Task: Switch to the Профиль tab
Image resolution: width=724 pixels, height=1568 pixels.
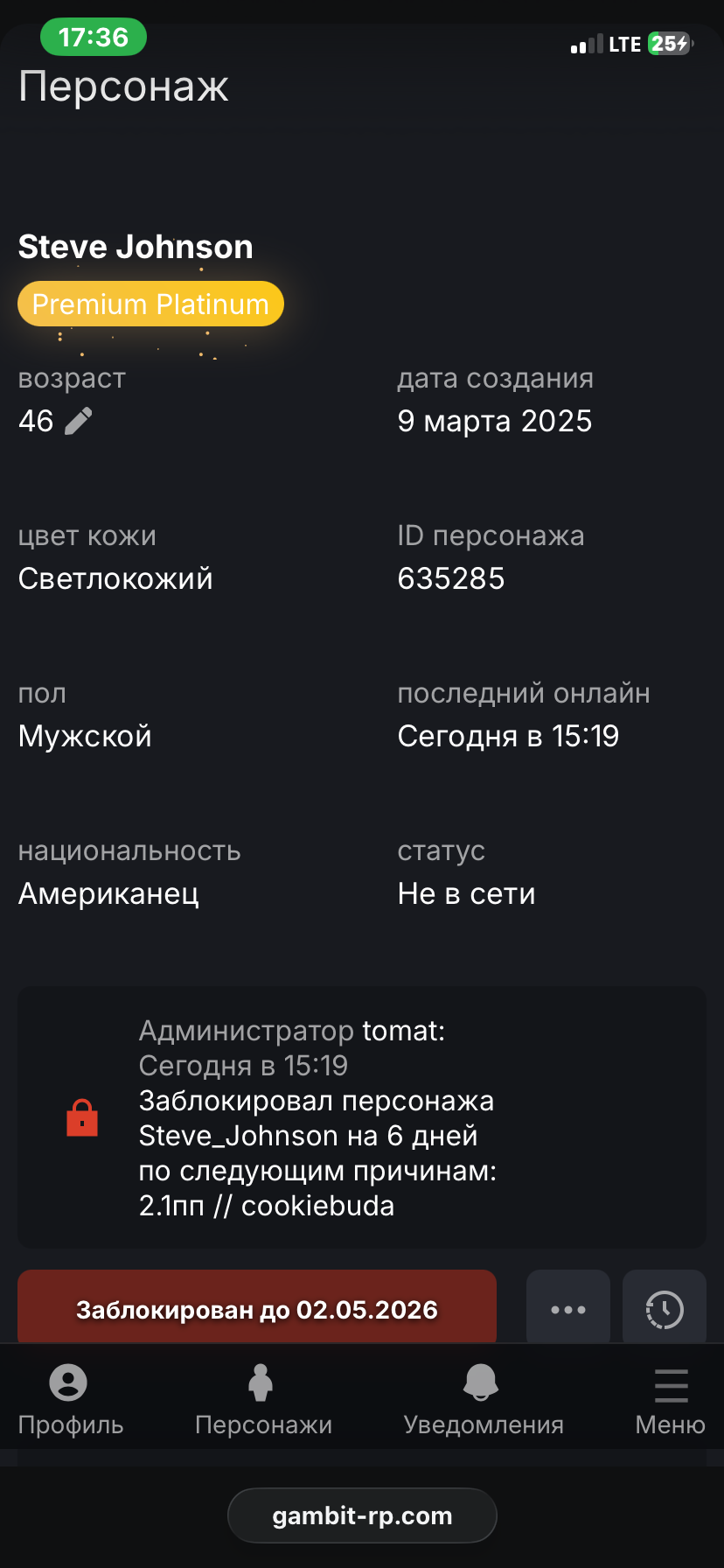Action: pyautogui.click(x=70, y=1400)
